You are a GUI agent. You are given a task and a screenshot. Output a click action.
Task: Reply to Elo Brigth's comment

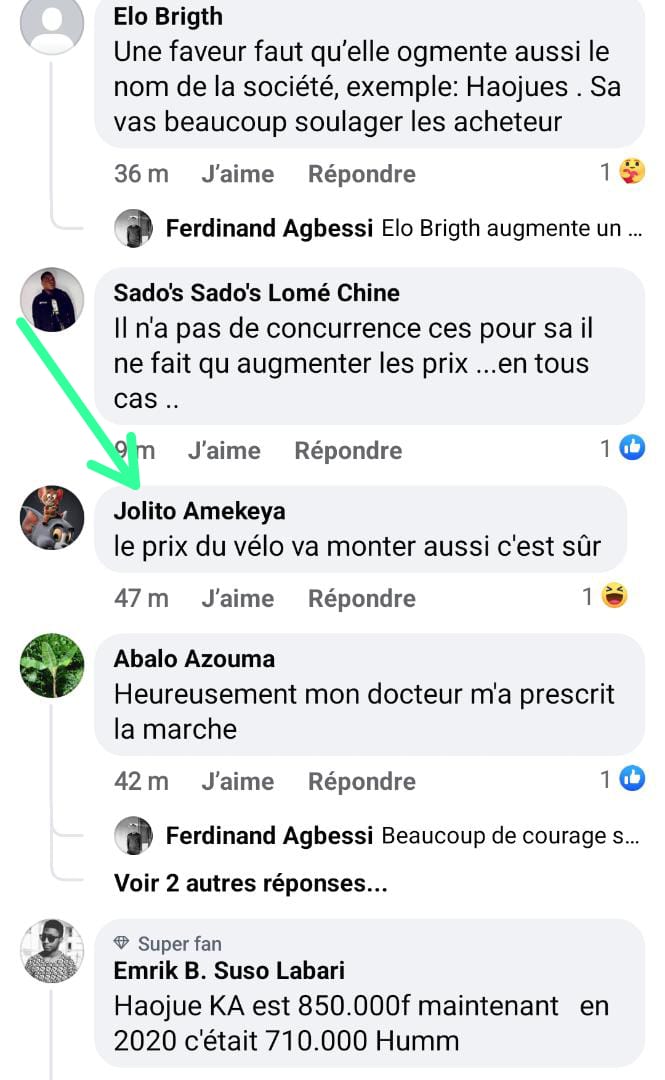coord(361,174)
